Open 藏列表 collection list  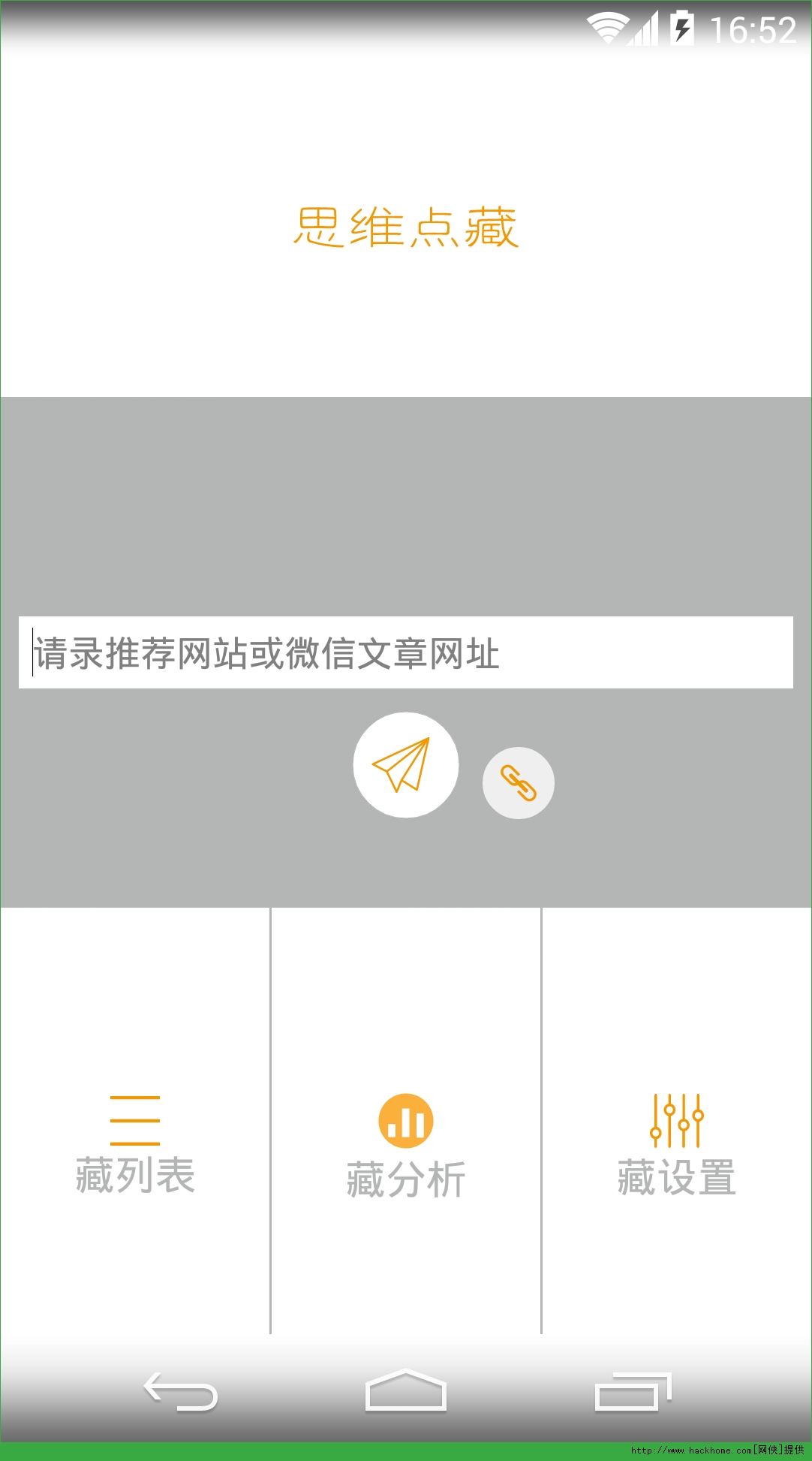tap(135, 1121)
